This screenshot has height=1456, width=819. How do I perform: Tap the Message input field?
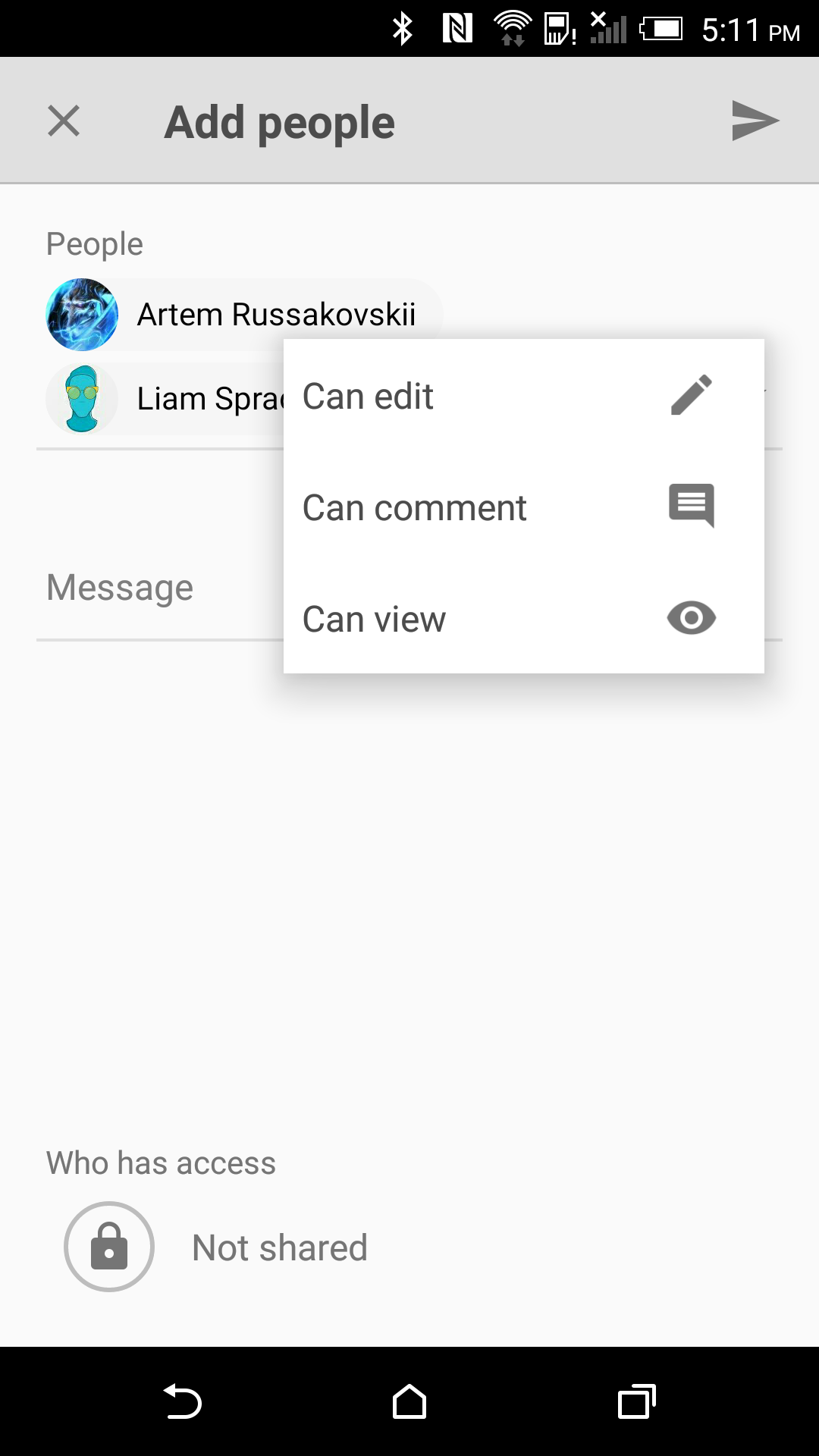(119, 586)
